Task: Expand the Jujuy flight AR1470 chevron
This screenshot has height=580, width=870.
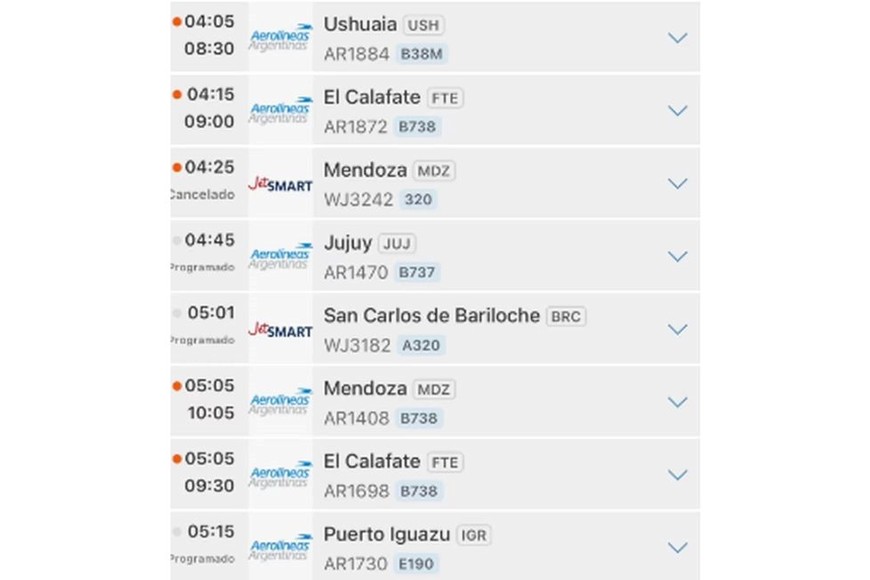Action: [677, 257]
